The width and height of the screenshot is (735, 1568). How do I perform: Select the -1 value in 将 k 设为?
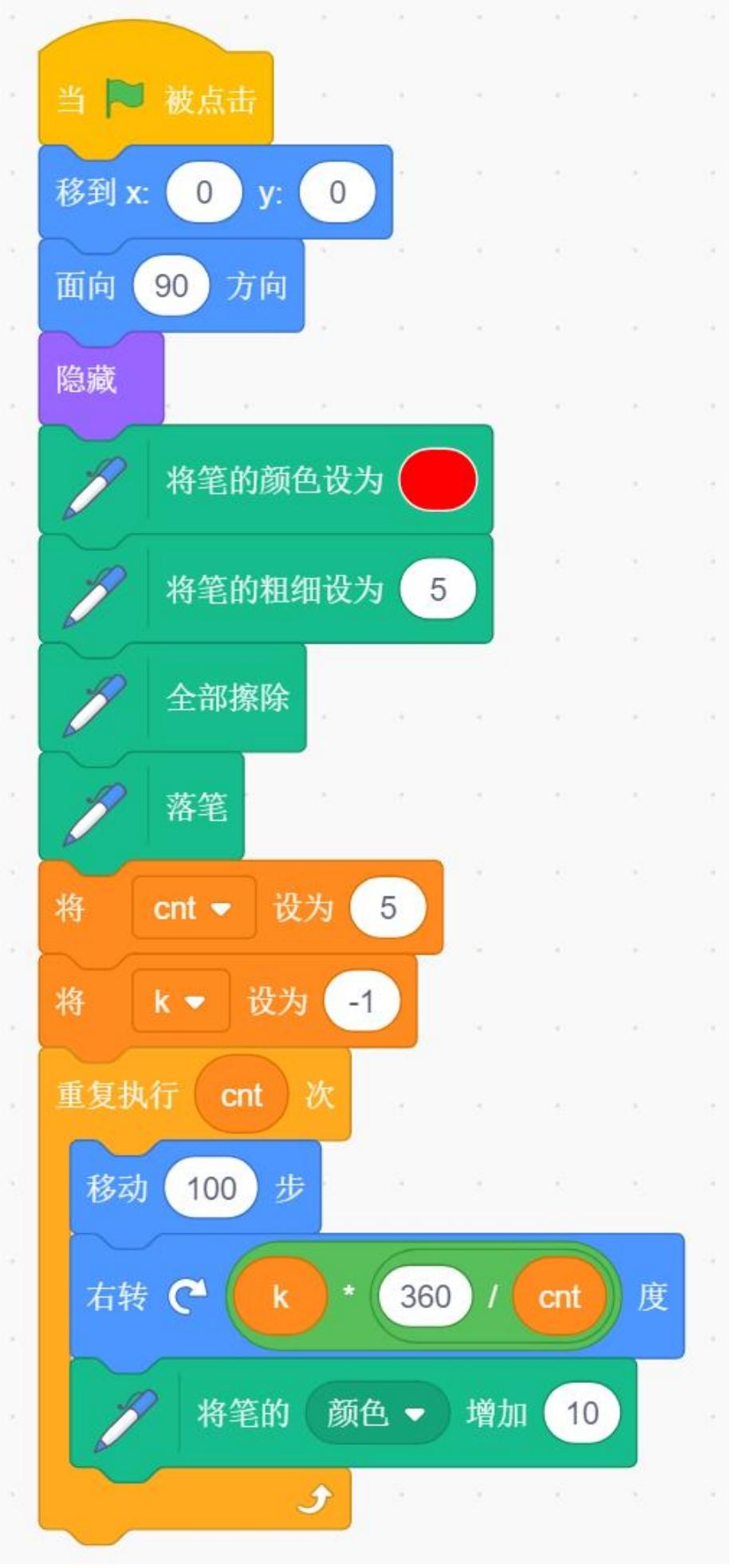point(364,1003)
